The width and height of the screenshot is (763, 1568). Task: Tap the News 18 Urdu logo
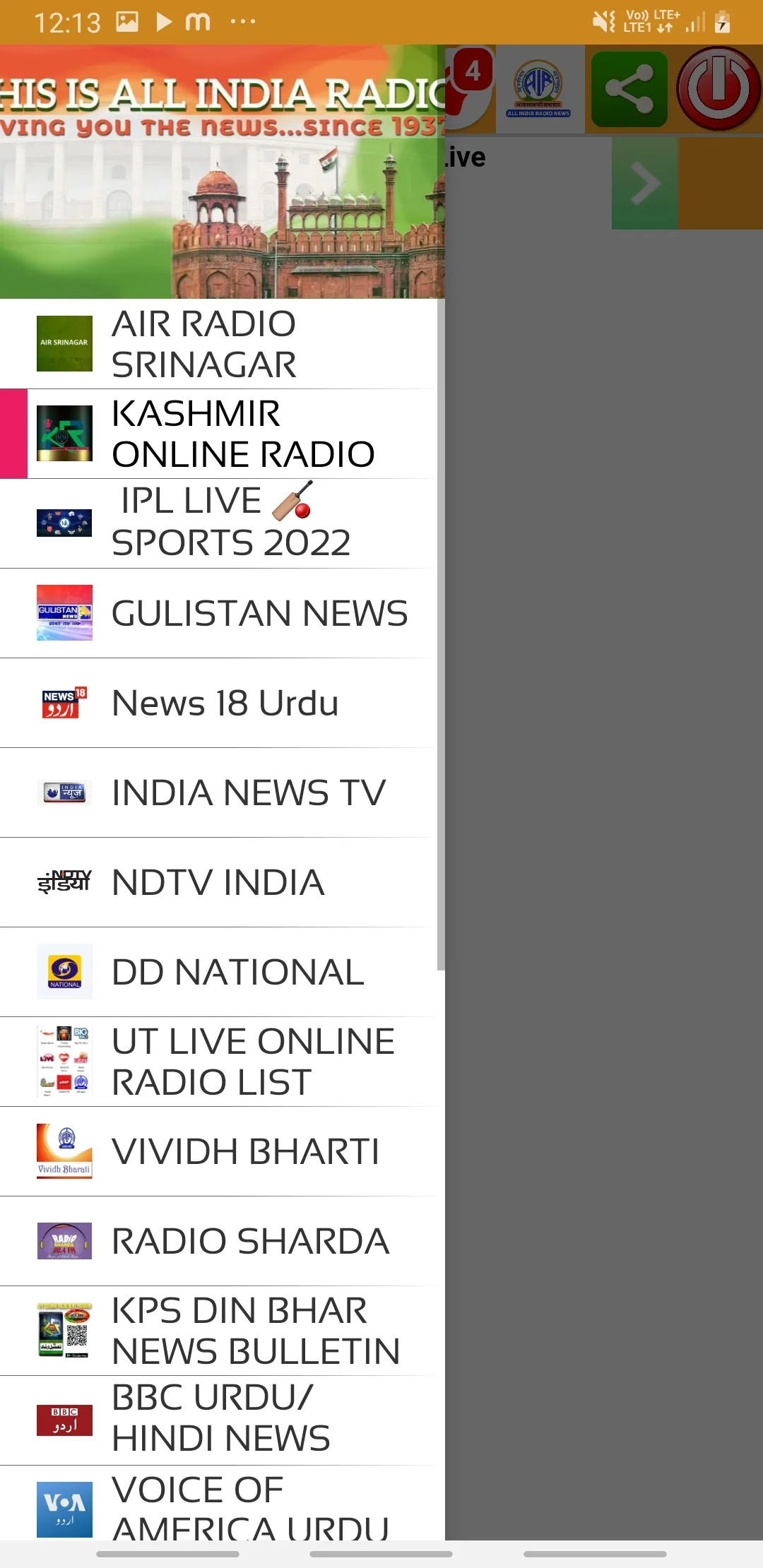click(64, 703)
